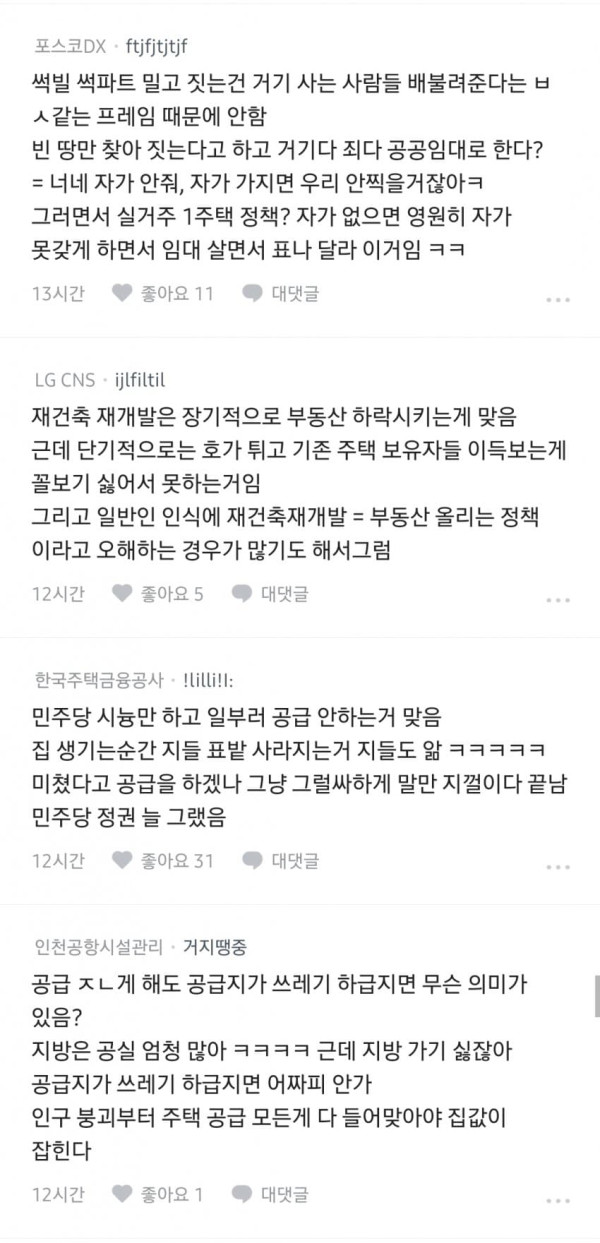Like the comment by 포스코DX user

tap(163, 293)
